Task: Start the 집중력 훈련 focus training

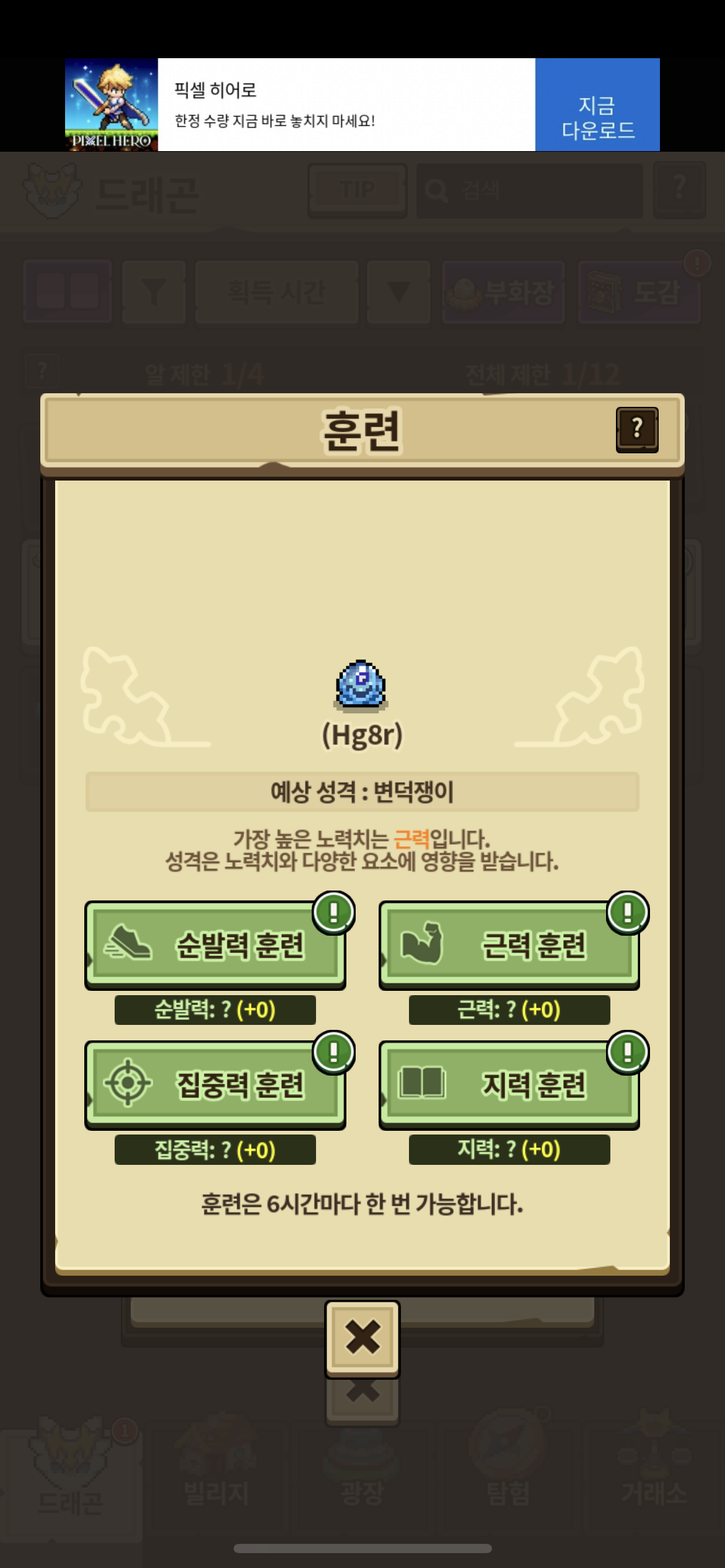Action: click(214, 1085)
